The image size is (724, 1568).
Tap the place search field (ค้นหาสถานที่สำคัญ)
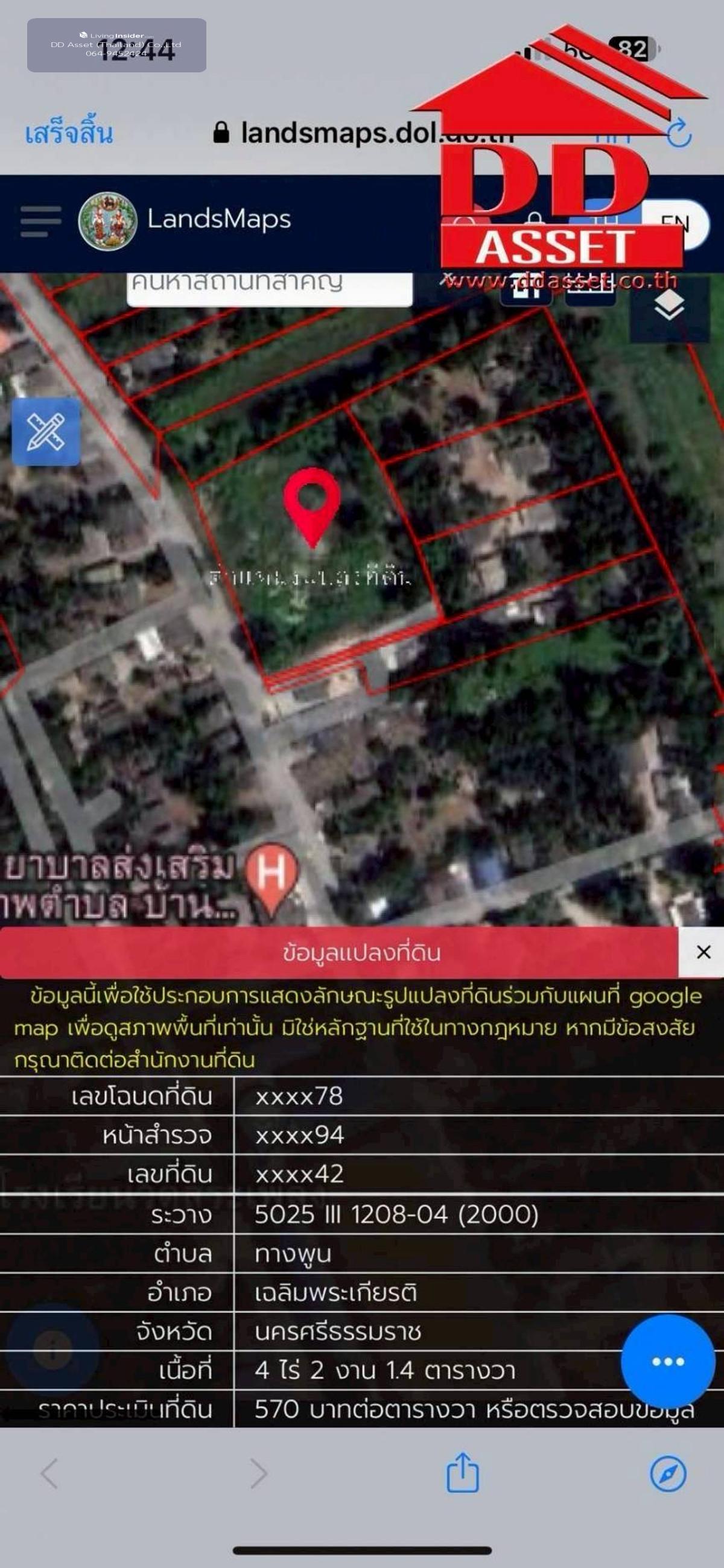point(268,286)
